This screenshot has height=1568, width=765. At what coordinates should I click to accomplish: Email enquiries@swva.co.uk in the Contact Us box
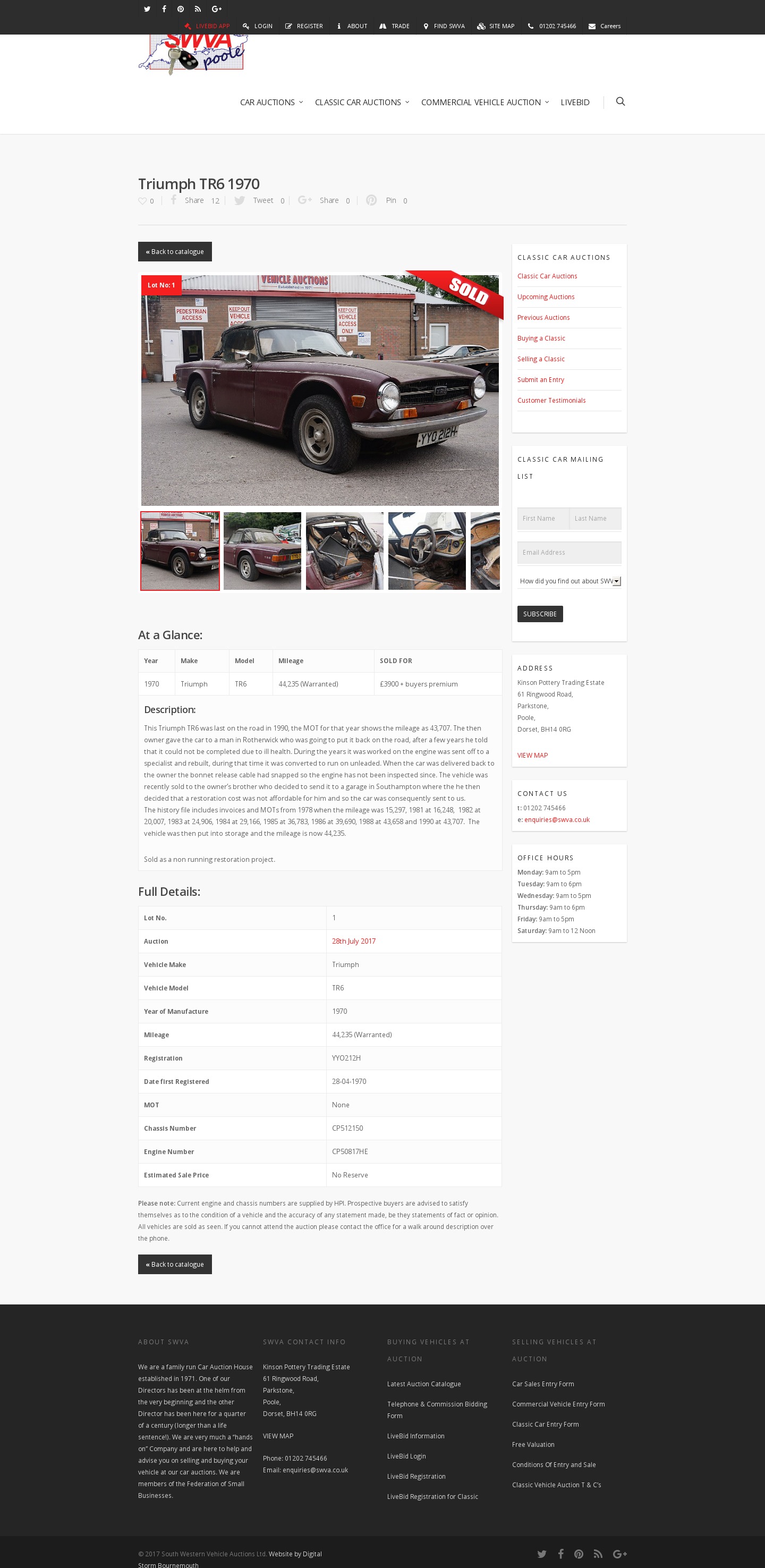coord(556,820)
